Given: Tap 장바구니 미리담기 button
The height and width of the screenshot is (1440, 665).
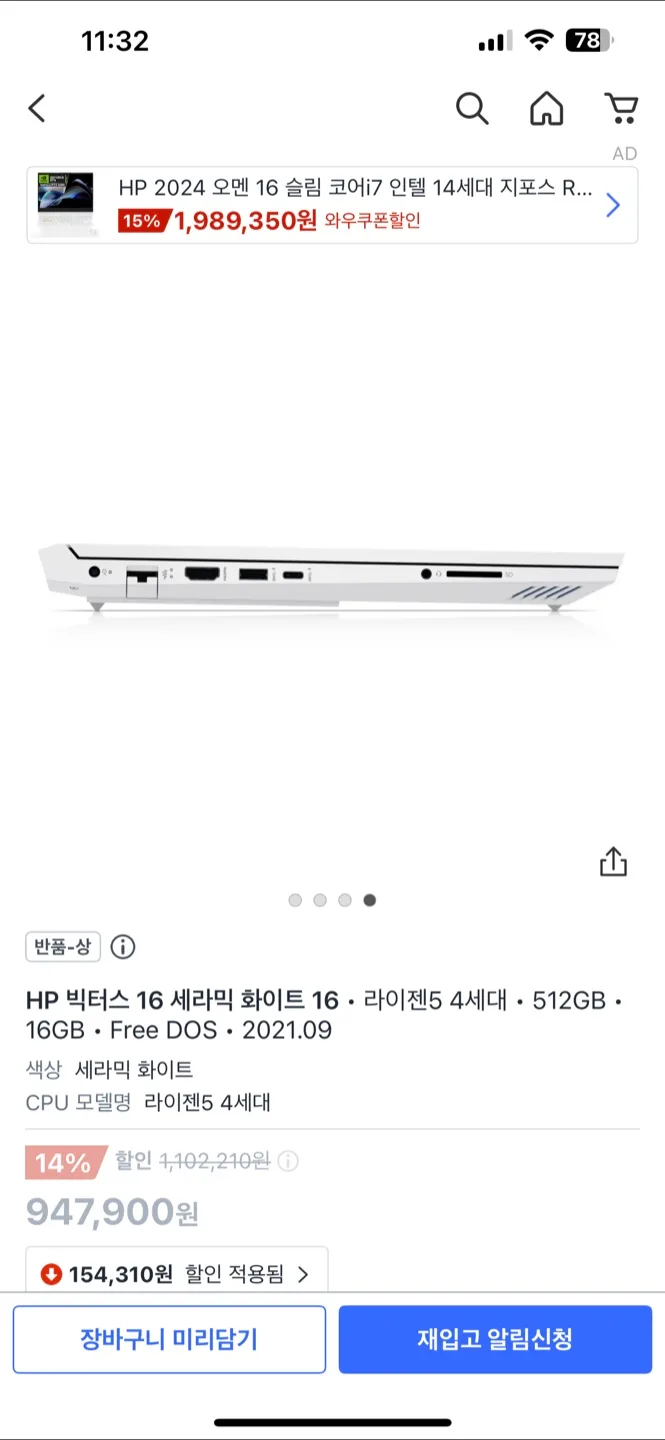Looking at the screenshot, I should click(169, 1339).
